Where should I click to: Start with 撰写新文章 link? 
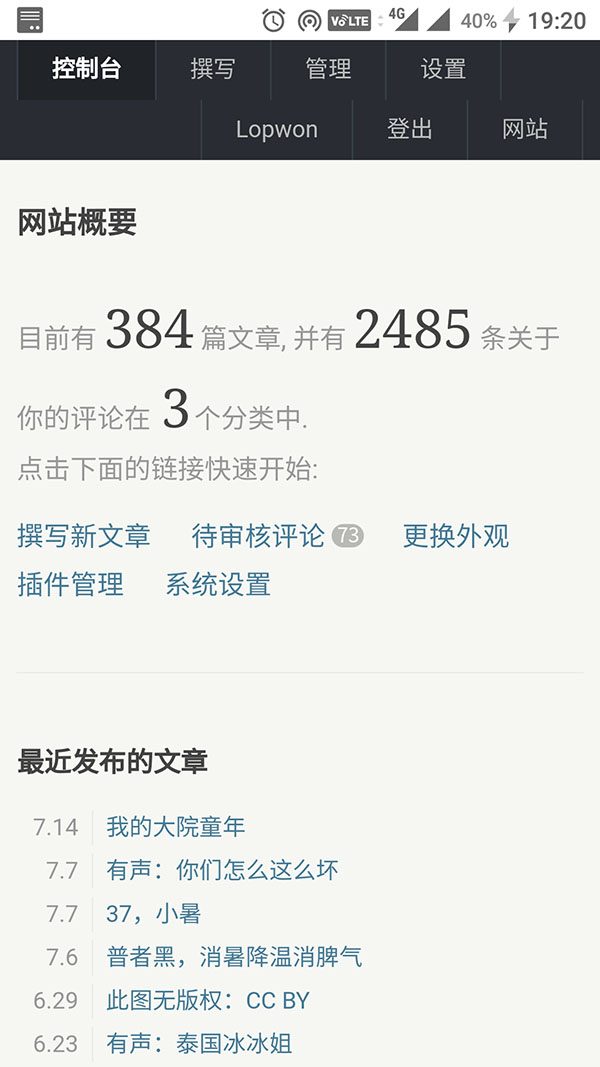84,536
